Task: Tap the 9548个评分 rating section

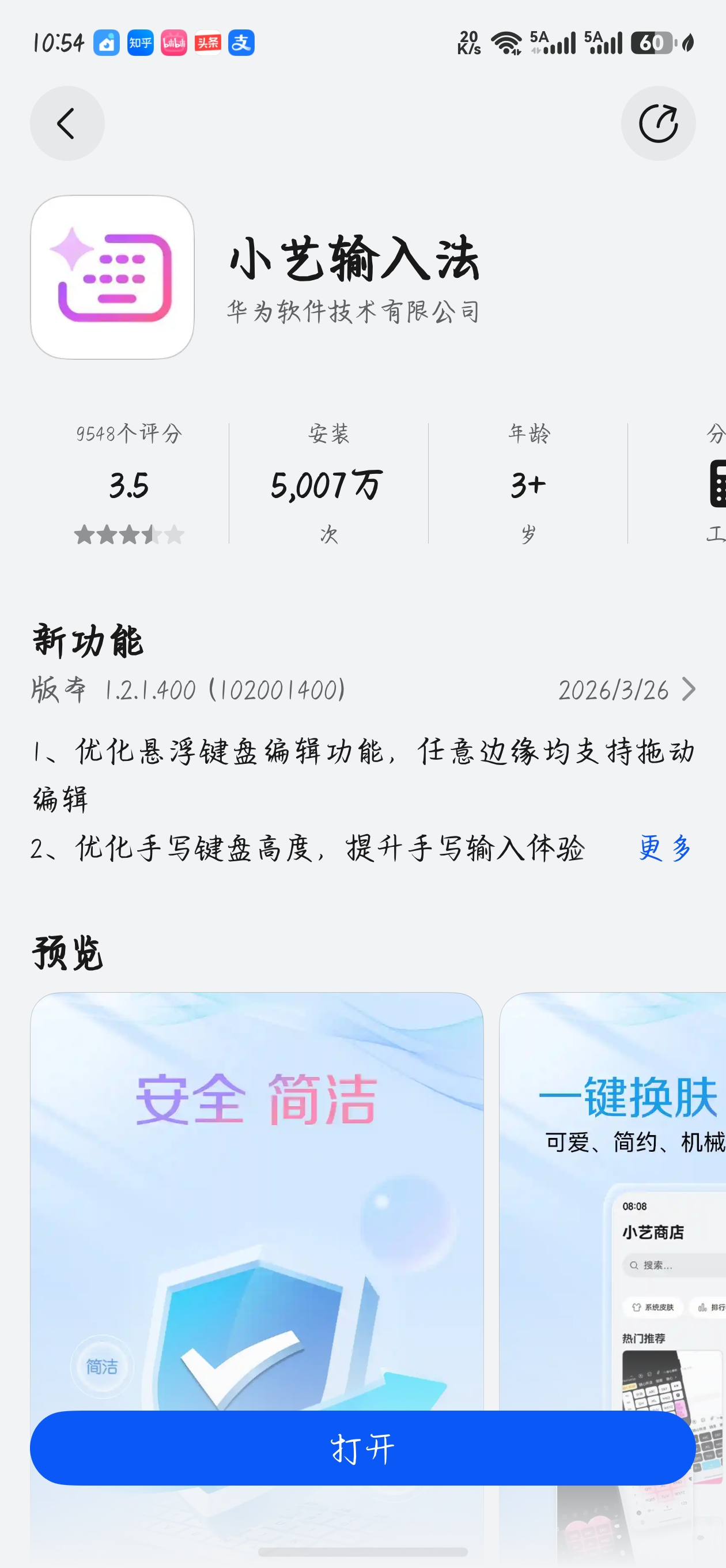Action: [x=130, y=434]
